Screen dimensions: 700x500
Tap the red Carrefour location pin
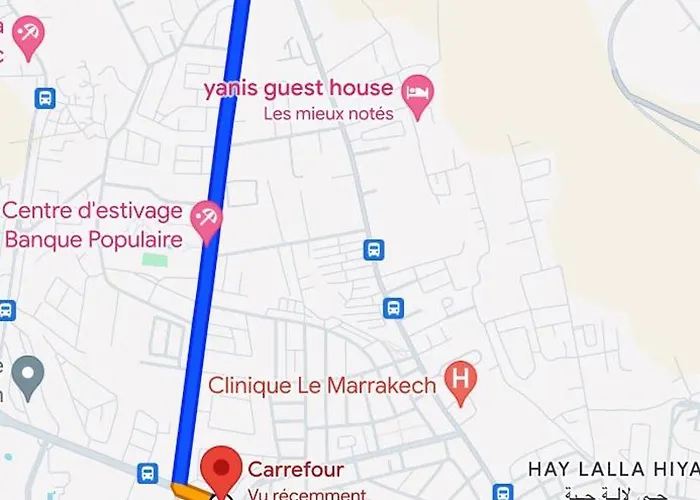coord(221,469)
